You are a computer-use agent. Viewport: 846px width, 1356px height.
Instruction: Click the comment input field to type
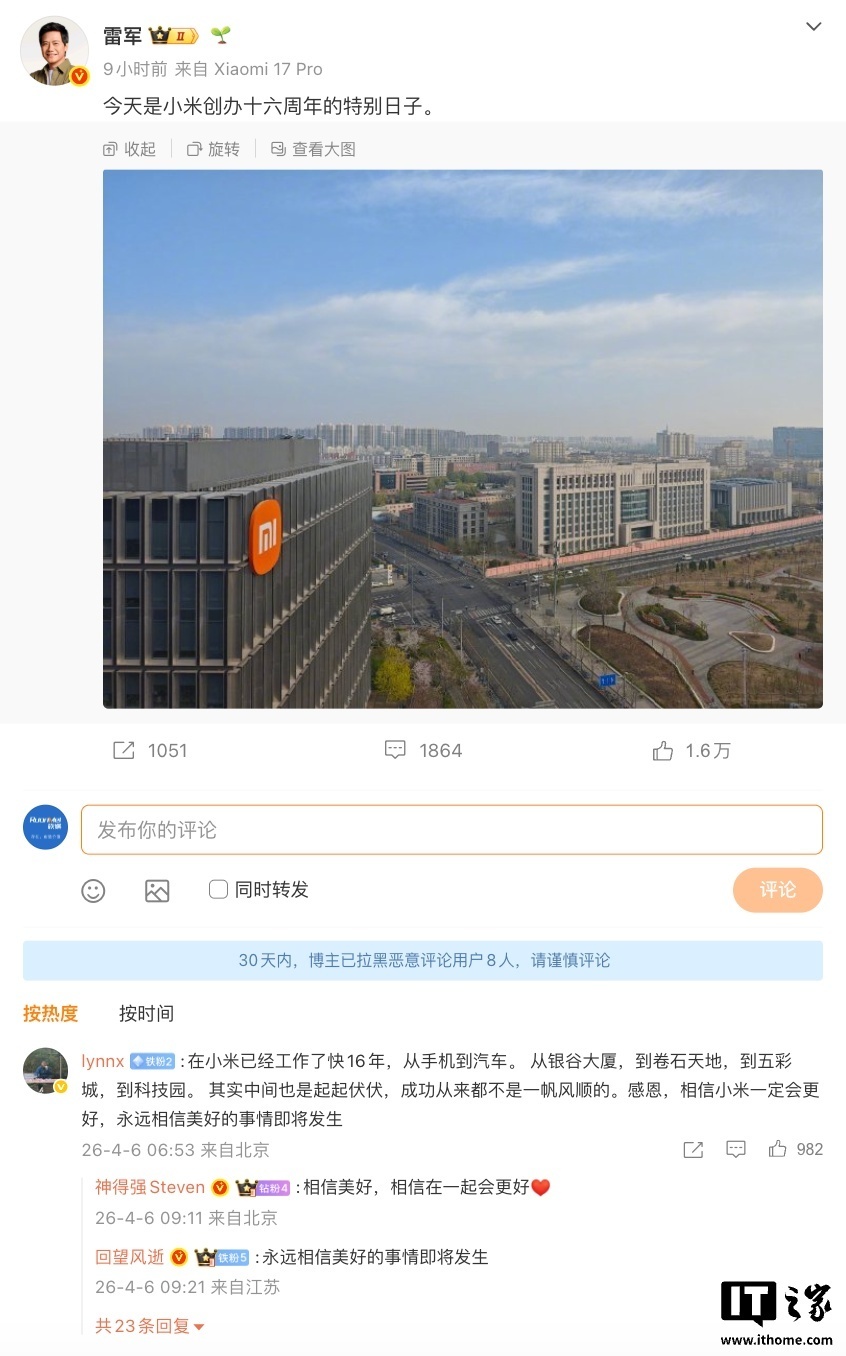tap(450, 829)
